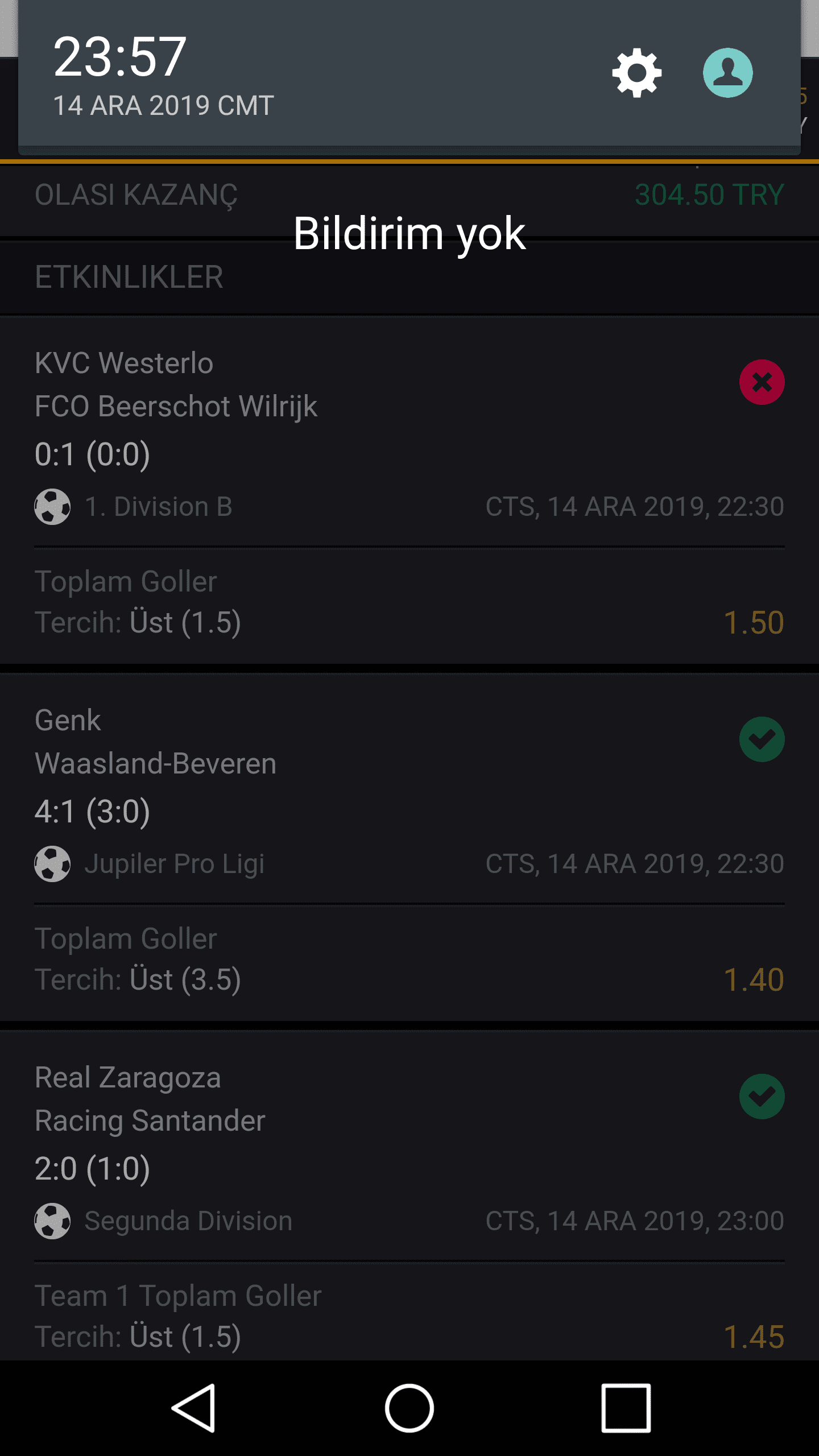The width and height of the screenshot is (819, 1456).
Task: Open the Real Zaragoza vs Racing Santander event
Action: coord(409,1196)
